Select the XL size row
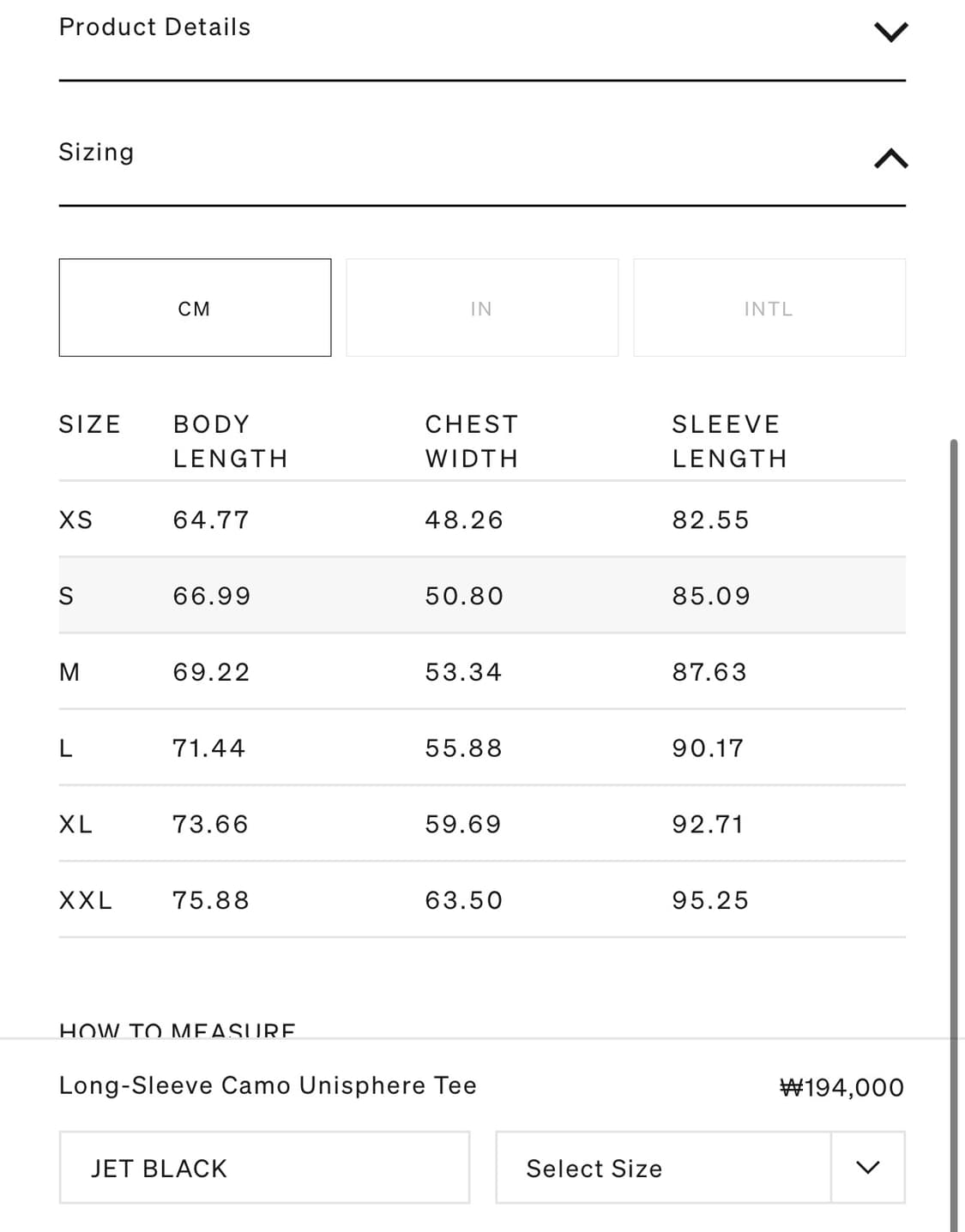The image size is (965, 1232). tap(482, 823)
